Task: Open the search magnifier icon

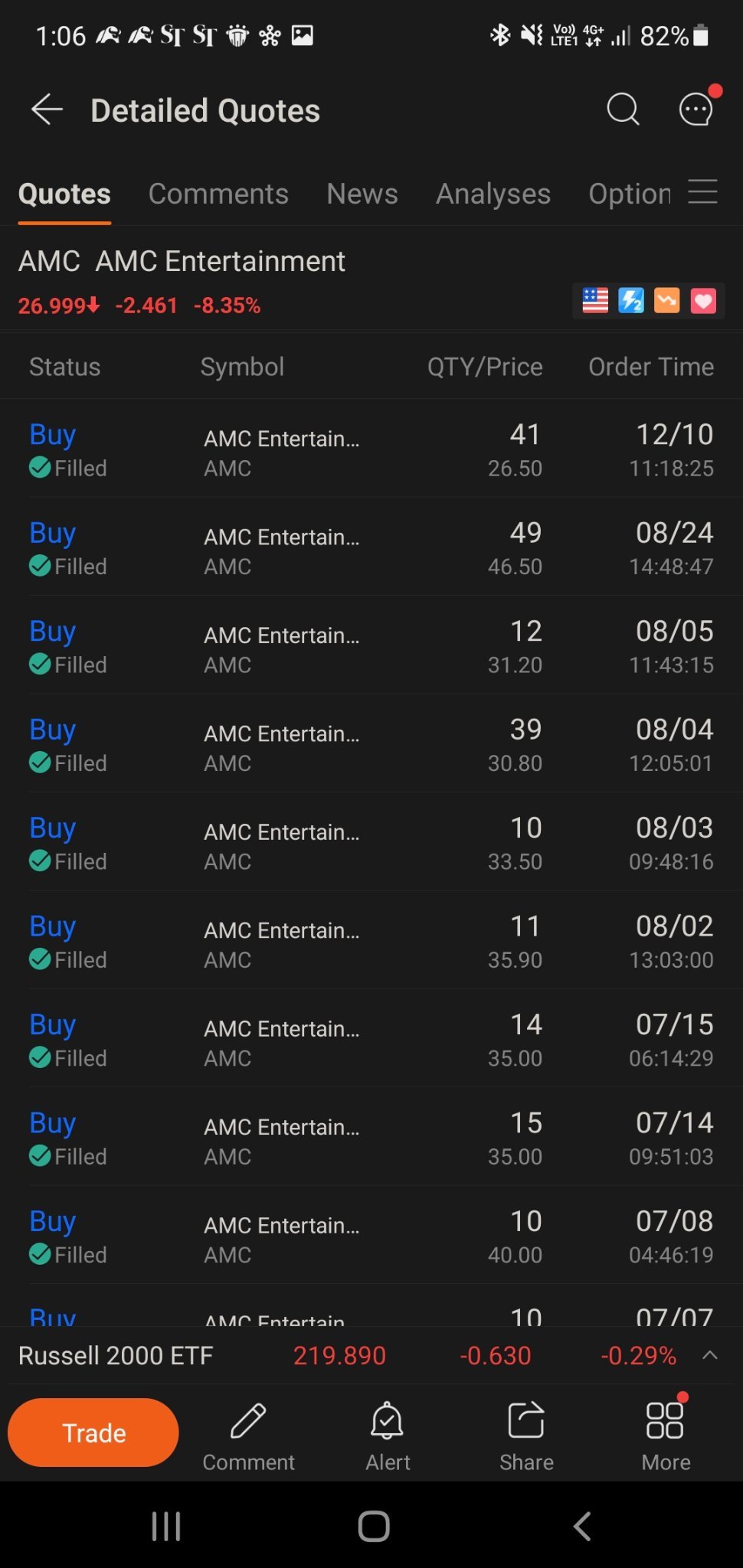Action: [623, 109]
